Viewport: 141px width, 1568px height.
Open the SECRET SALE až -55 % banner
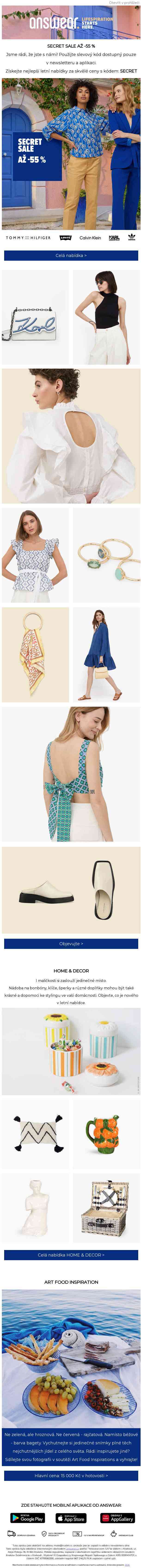pyautogui.click(x=70, y=153)
